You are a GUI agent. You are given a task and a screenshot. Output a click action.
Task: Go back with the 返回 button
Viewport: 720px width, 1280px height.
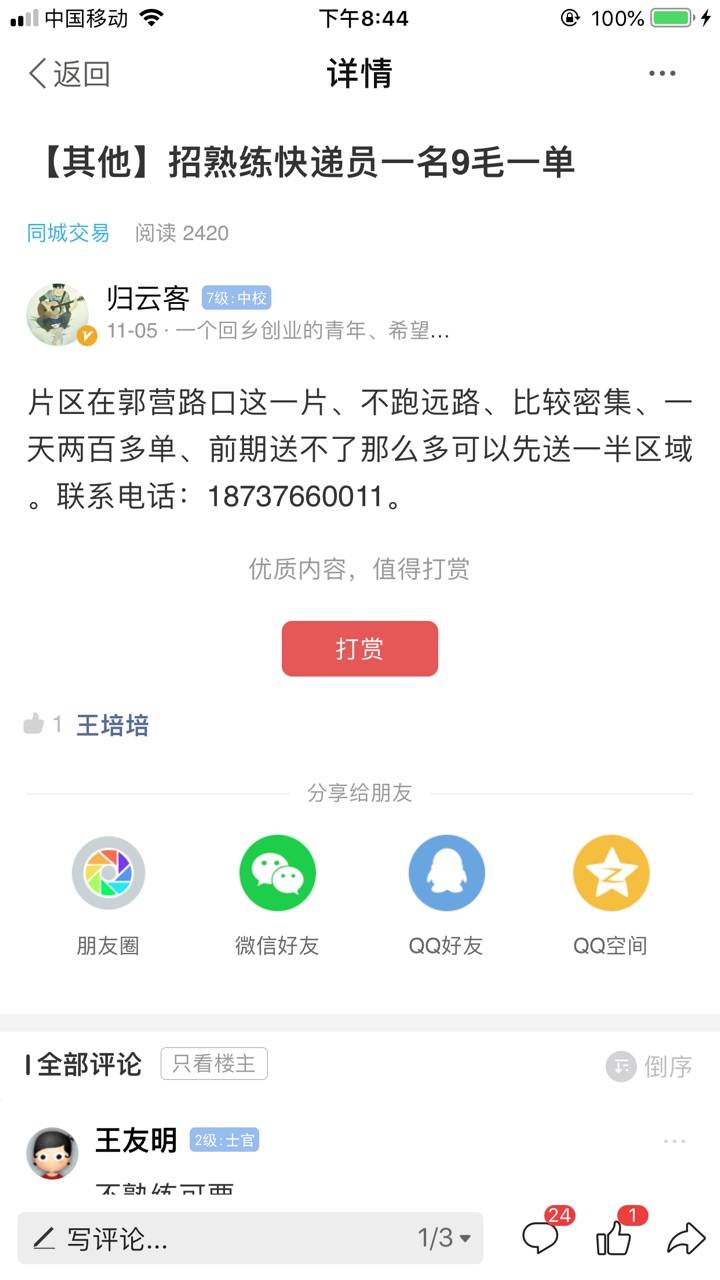click(x=68, y=74)
